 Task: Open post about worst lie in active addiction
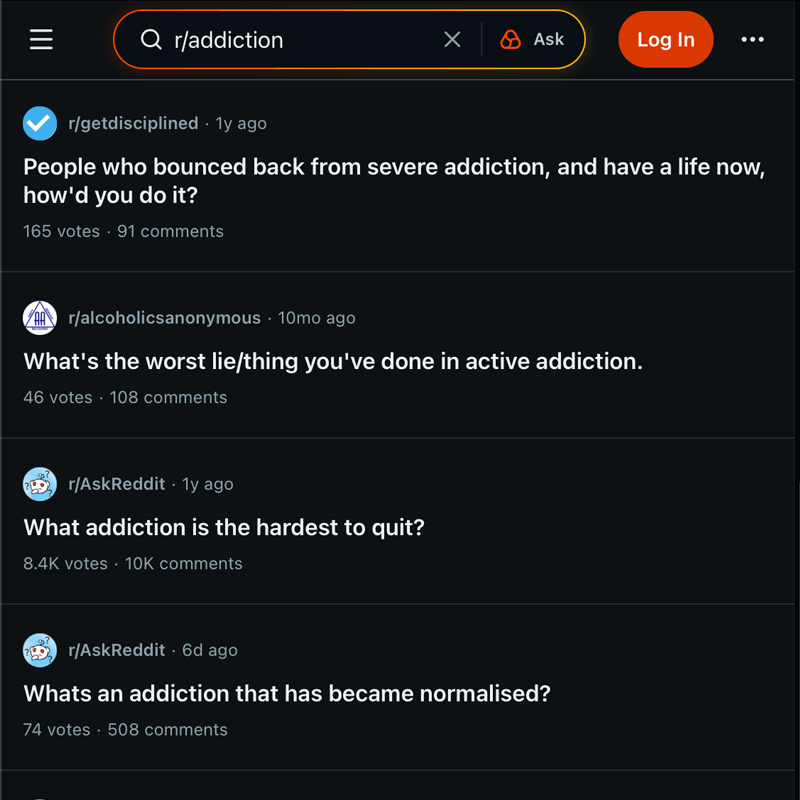(x=333, y=361)
